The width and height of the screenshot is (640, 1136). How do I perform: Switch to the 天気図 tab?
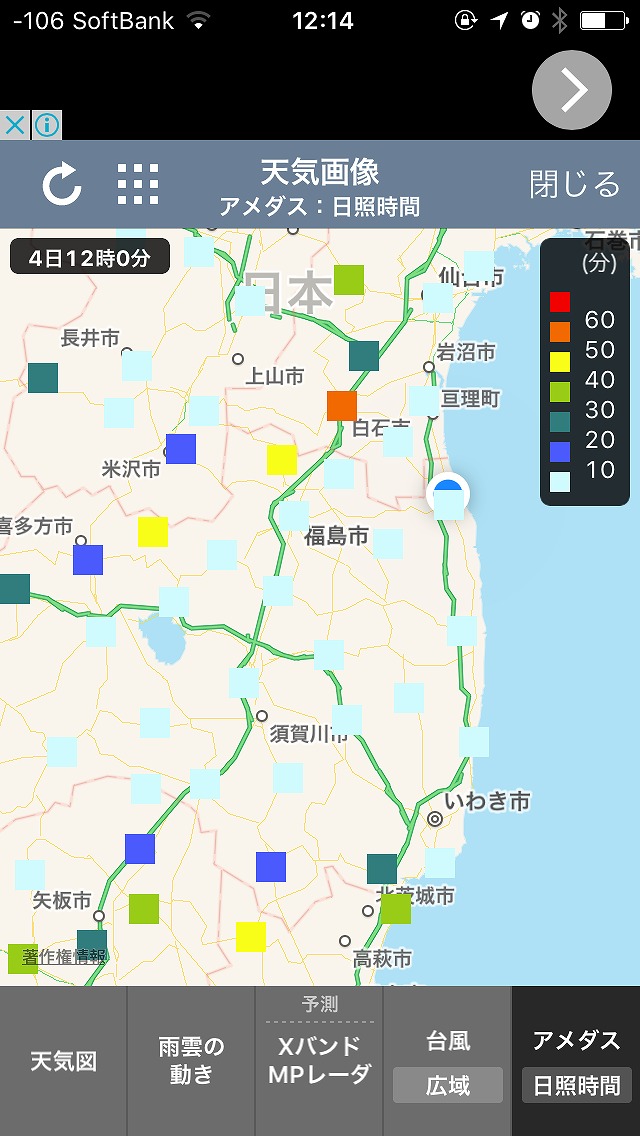(63, 1061)
